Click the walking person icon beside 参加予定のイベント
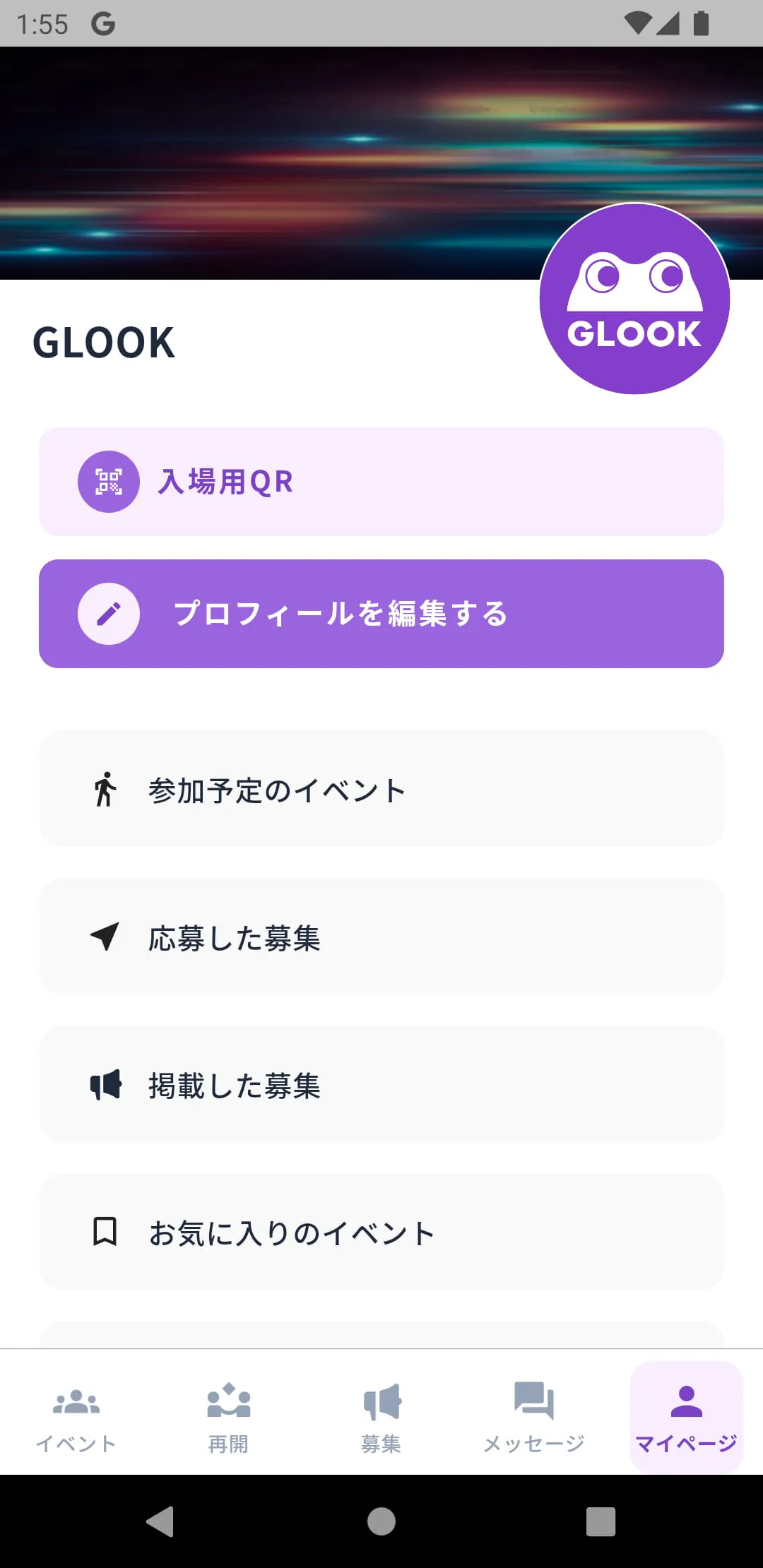 pyautogui.click(x=105, y=790)
